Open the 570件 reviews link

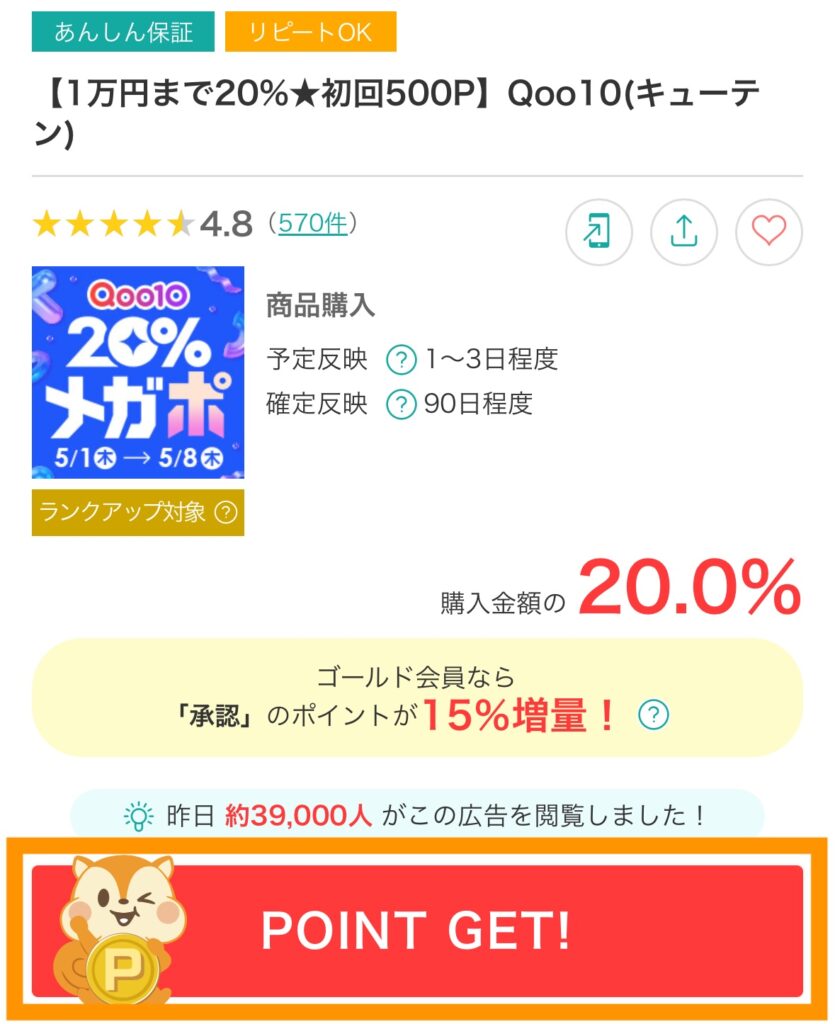click(313, 223)
